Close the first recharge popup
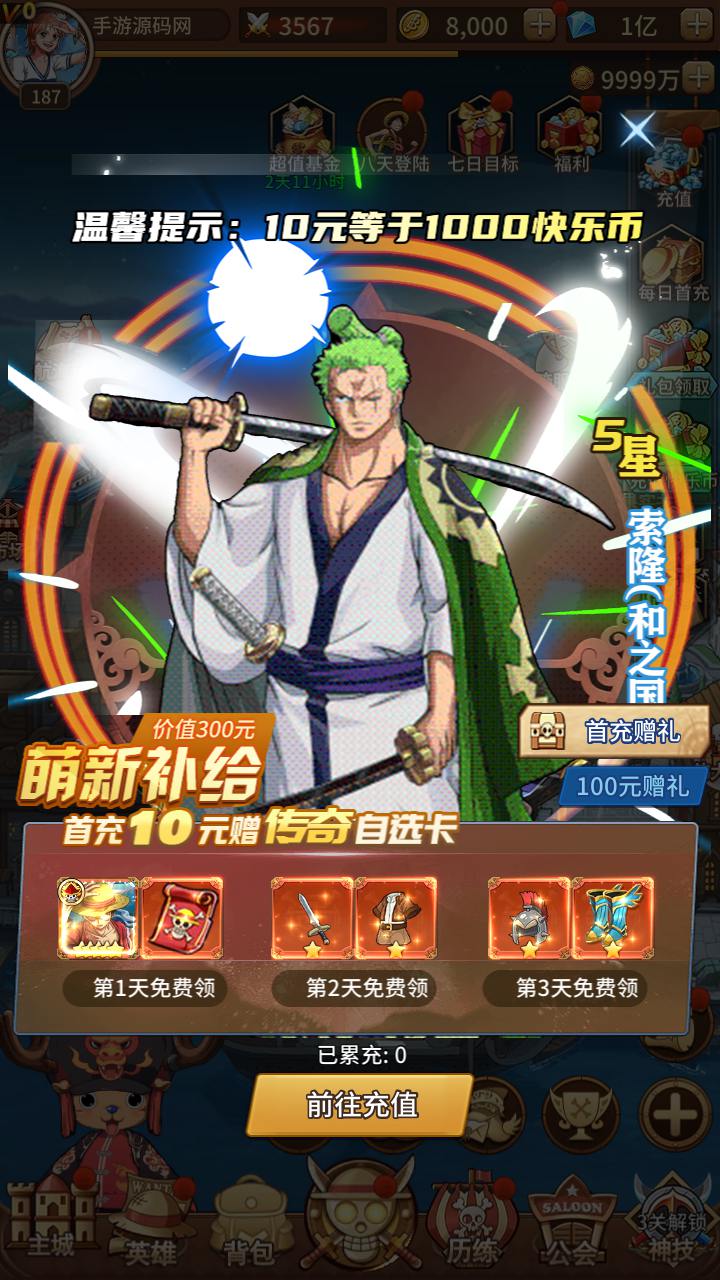Viewport: 720px width, 1280px height. (637, 127)
